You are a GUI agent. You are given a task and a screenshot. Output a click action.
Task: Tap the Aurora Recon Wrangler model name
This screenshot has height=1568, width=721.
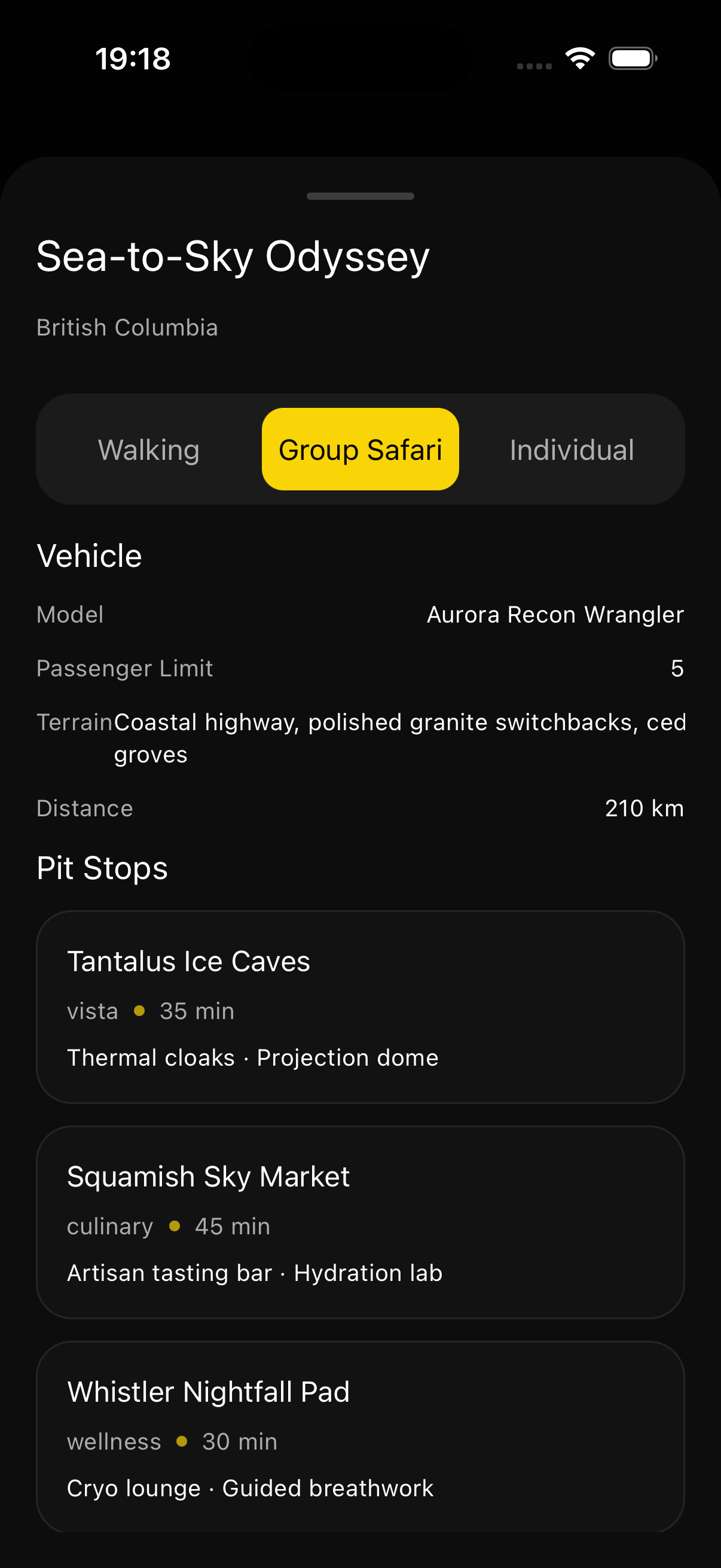(554, 614)
